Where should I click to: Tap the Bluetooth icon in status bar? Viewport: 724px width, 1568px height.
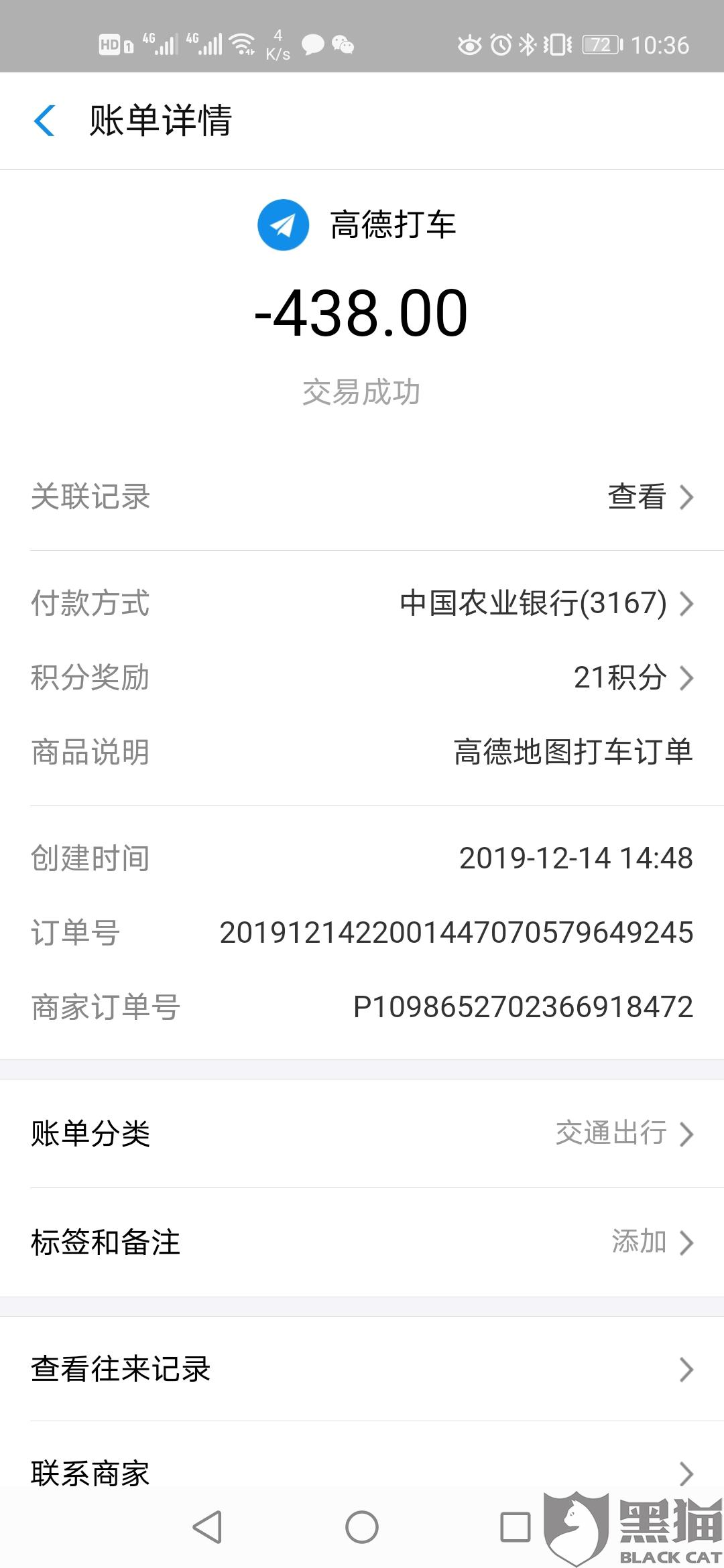coord(527,45)
